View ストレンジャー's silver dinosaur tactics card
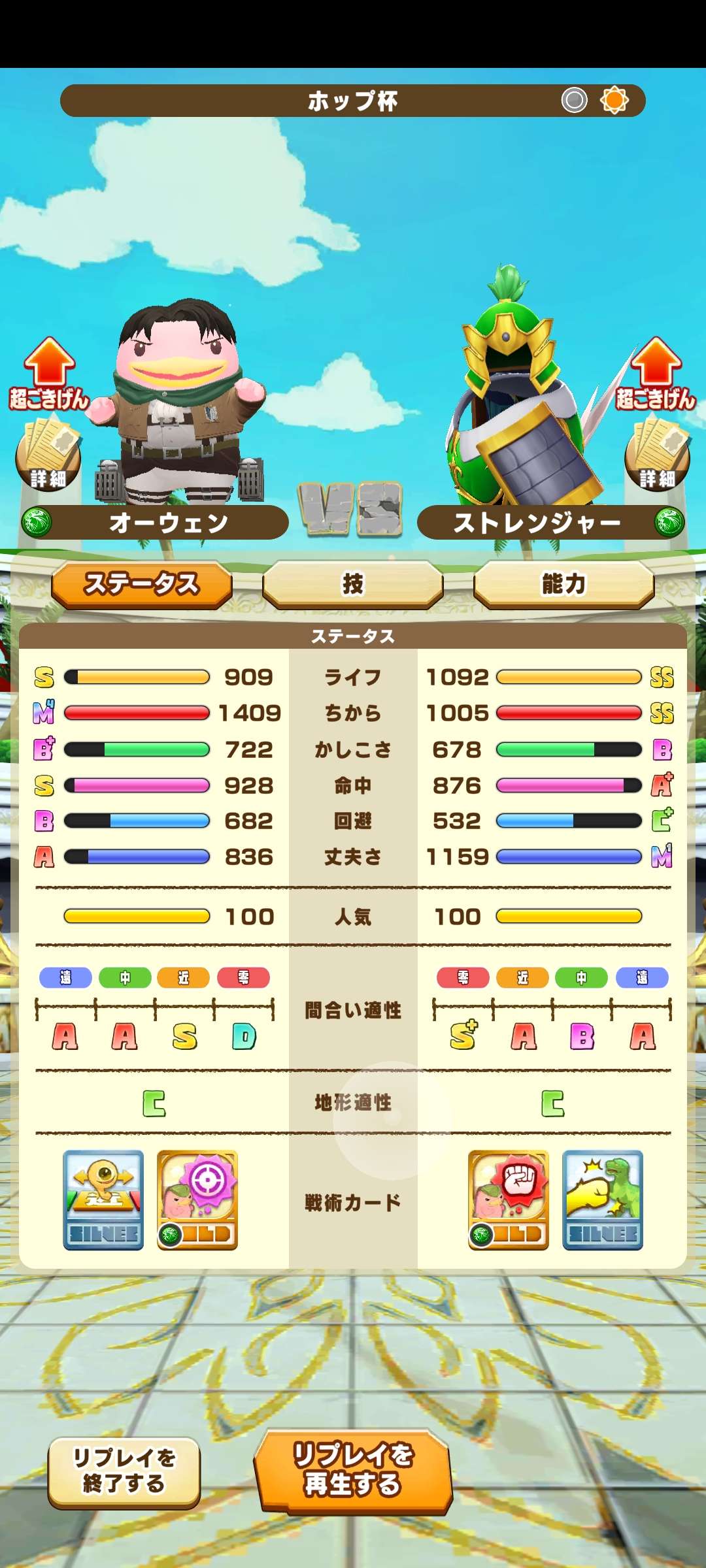Screen dimensions: 706x1568 coord(603,1200)
